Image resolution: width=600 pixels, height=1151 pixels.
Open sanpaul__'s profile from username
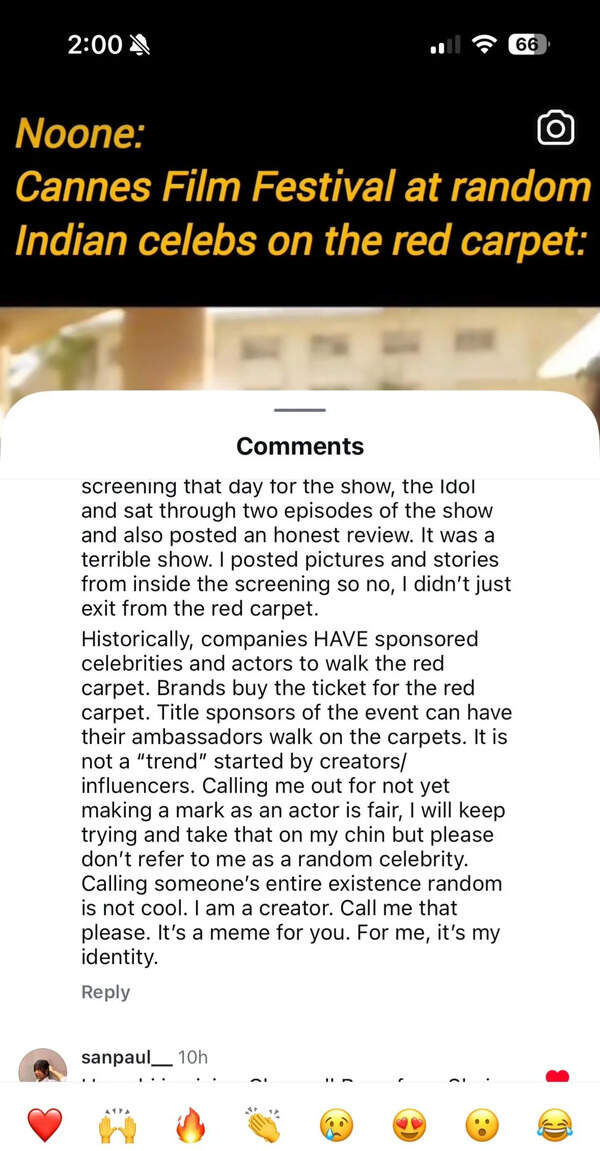[x=127, y=1057]
